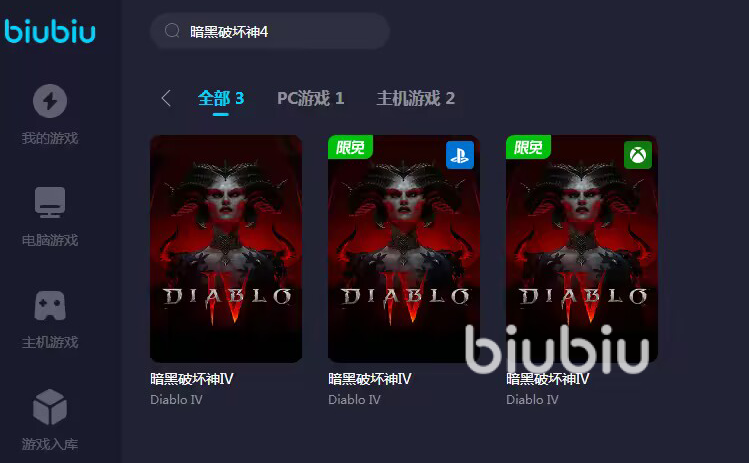This screenshot has height=463, width=749.
Task: Open the PlayStation Diablo IV card
Action: tap(404, 248)
